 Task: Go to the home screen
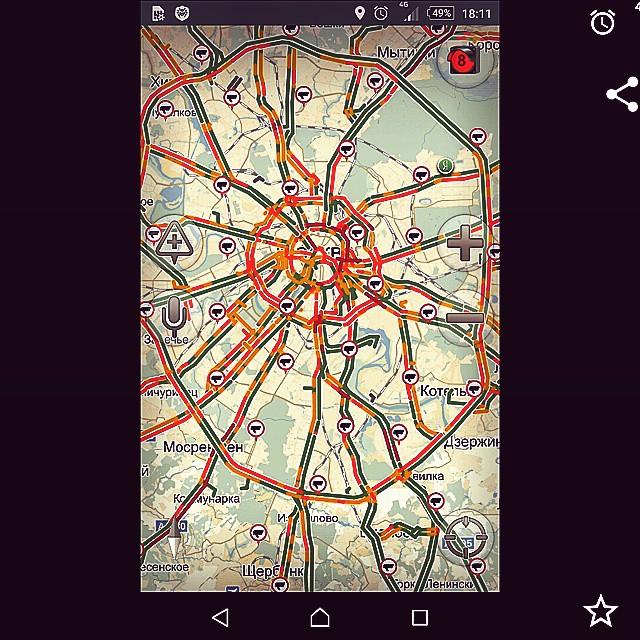[x=319, y=617]
